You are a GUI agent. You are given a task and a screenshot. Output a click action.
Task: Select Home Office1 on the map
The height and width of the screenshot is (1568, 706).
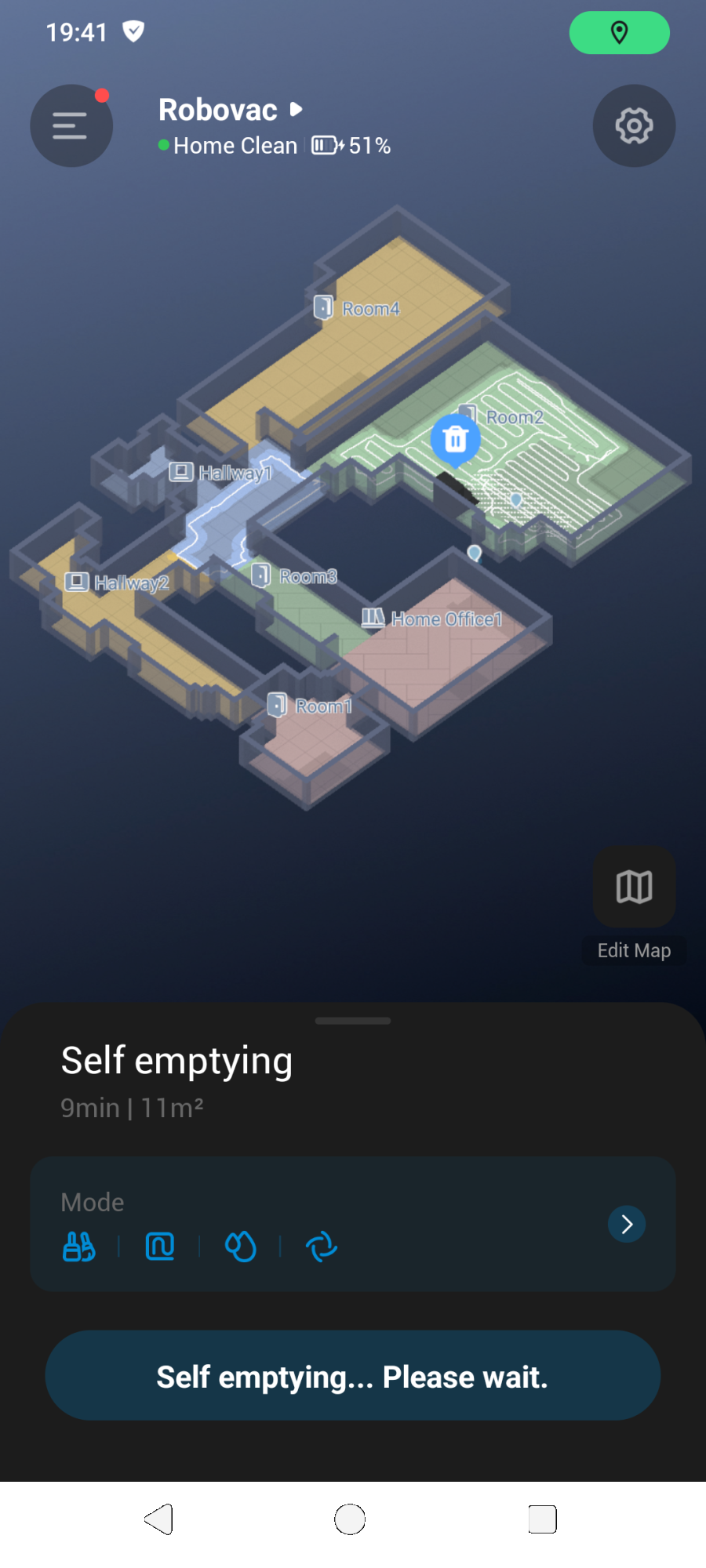[x=446, y=619]
